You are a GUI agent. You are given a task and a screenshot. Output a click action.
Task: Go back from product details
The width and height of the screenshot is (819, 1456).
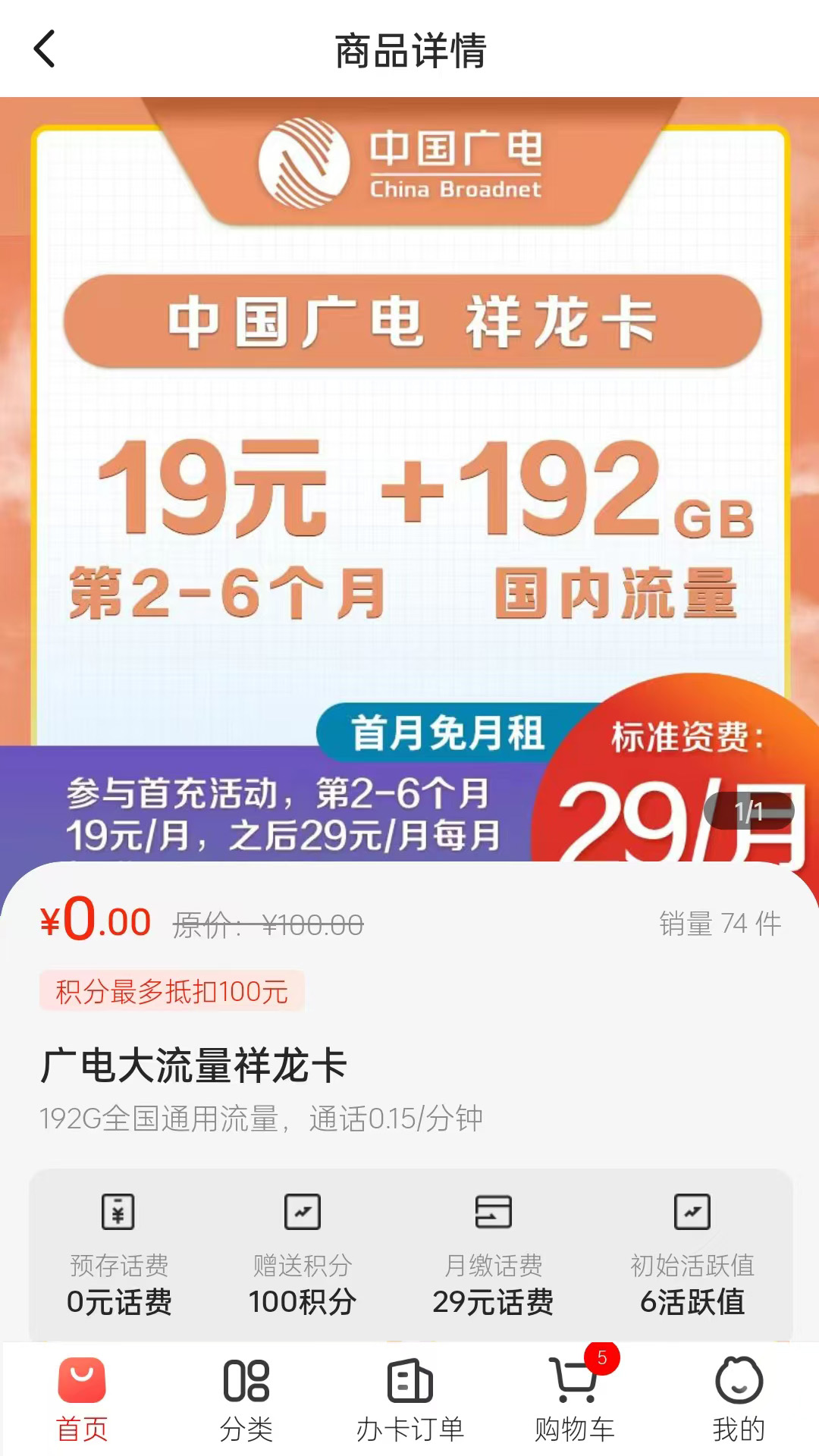[x=45, y=49]
